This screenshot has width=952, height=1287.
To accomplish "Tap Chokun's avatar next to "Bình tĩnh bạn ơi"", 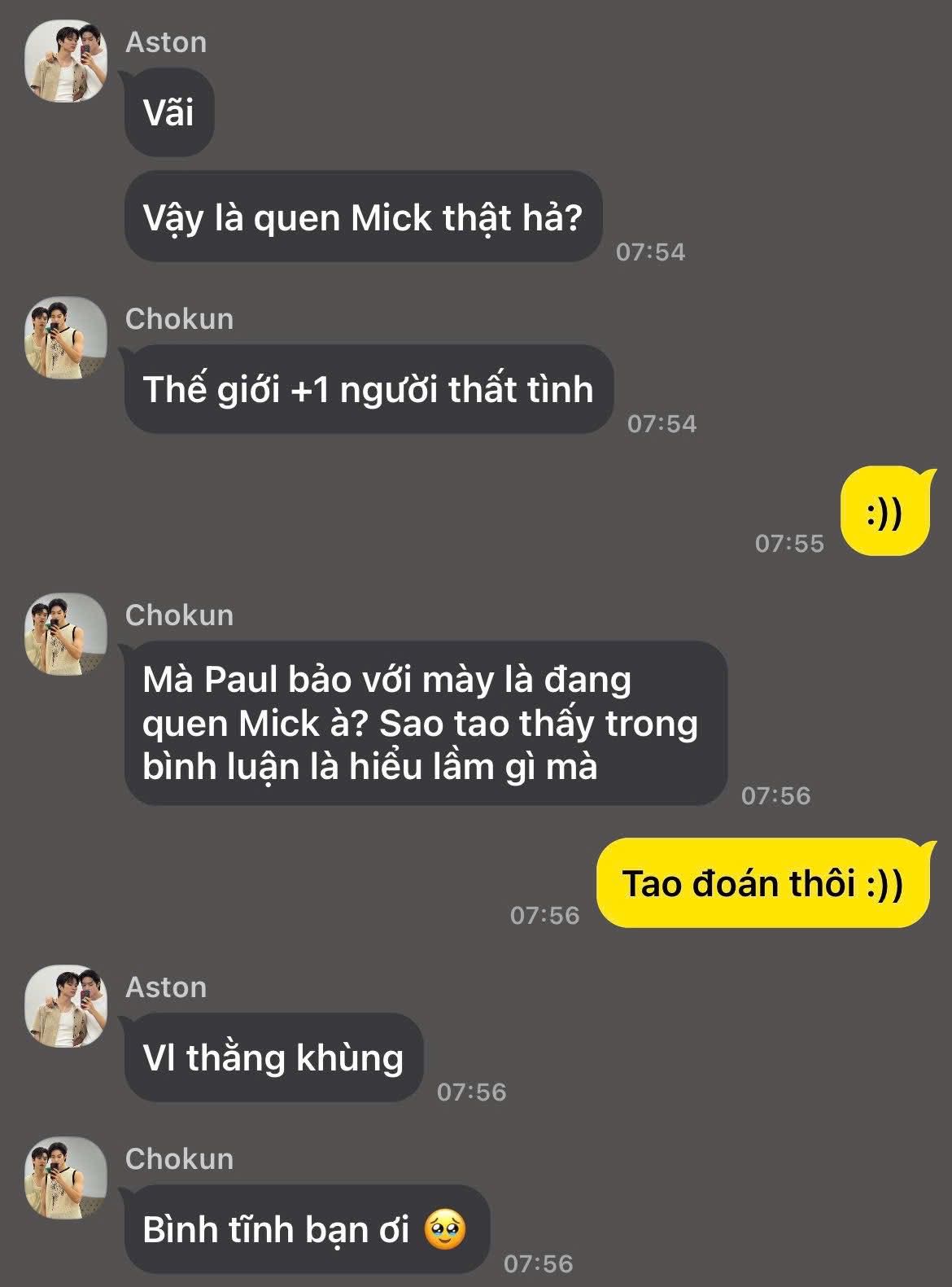I will click(x=66, y=1178).
